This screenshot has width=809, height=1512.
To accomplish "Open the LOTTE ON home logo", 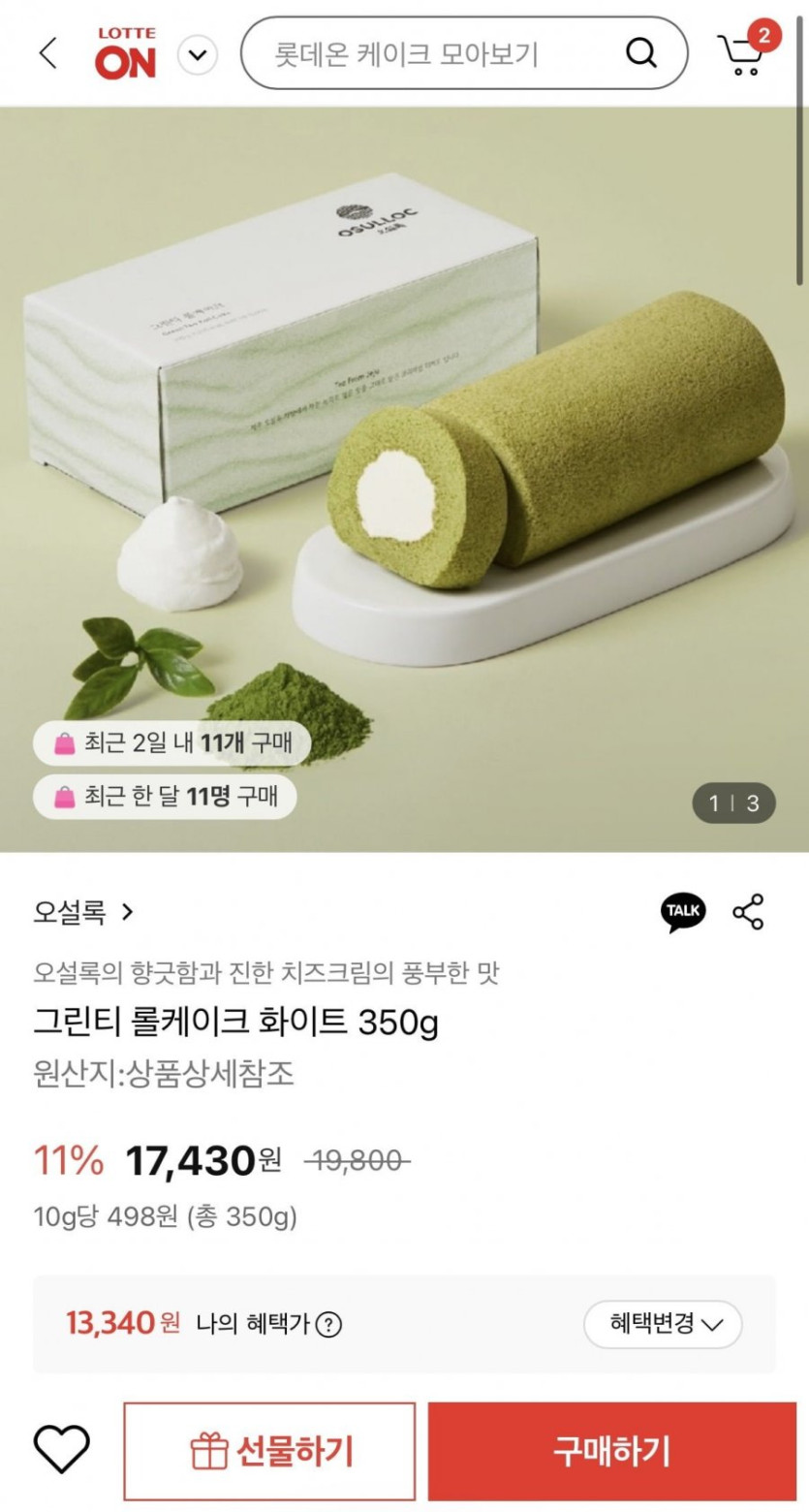I will [125, 54].
